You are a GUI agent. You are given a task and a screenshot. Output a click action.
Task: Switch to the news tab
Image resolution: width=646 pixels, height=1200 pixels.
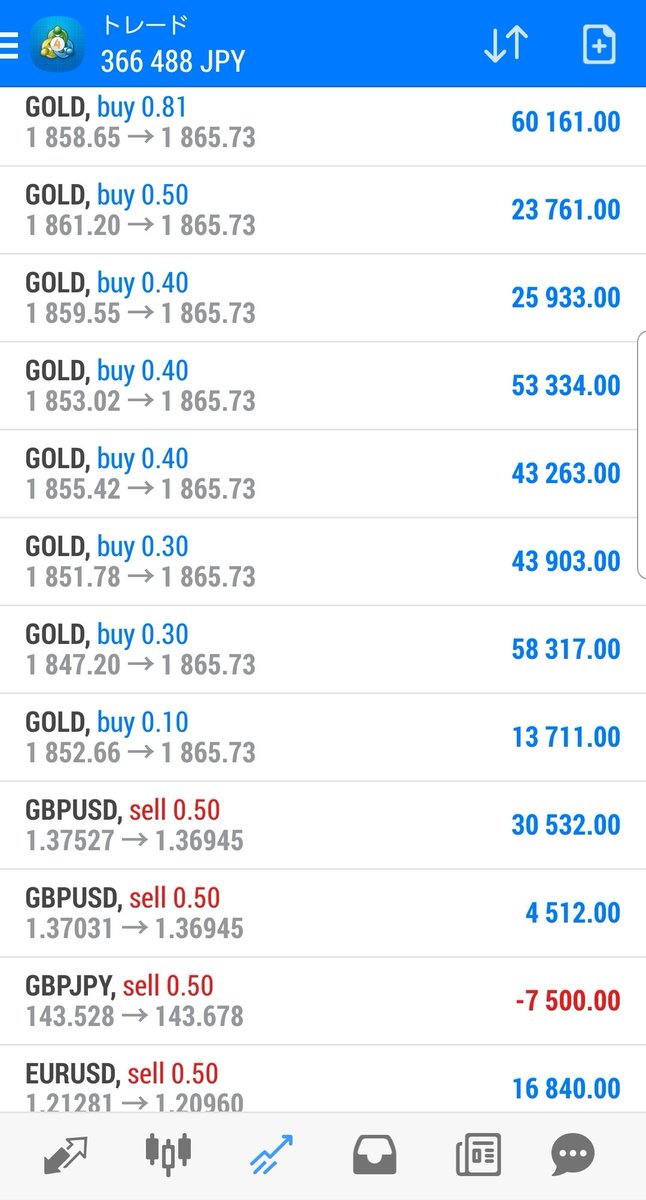pyautogui.click(x=477, y=1157)
